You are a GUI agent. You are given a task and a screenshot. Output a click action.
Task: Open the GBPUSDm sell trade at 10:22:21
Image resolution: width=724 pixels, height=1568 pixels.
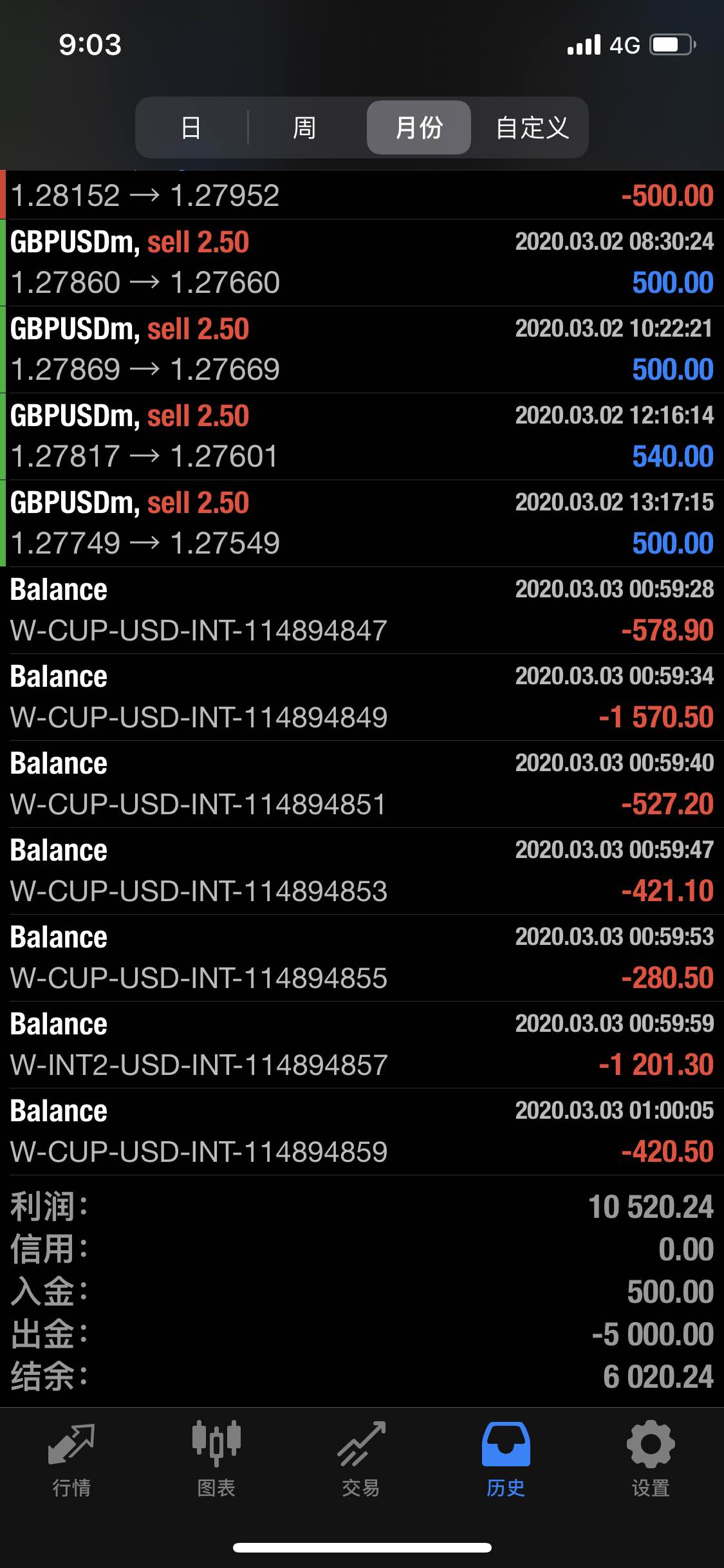point(362,350)
